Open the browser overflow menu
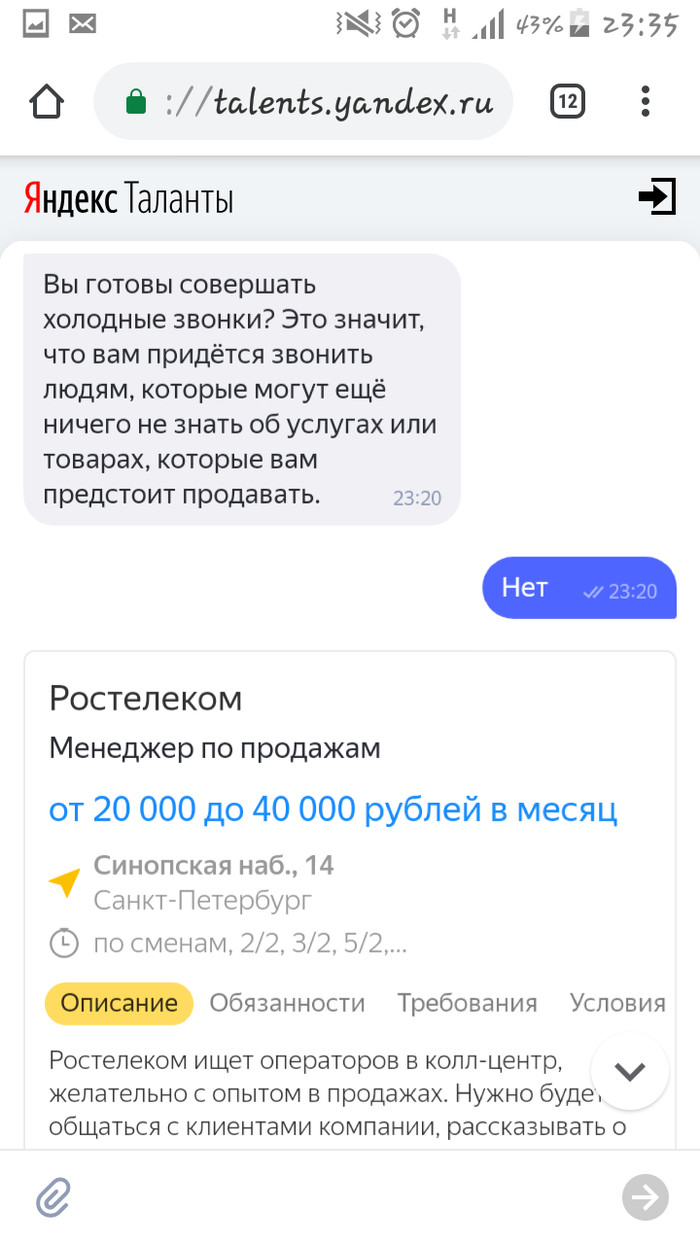This screenshot has width=700, height=1244. 645,101
